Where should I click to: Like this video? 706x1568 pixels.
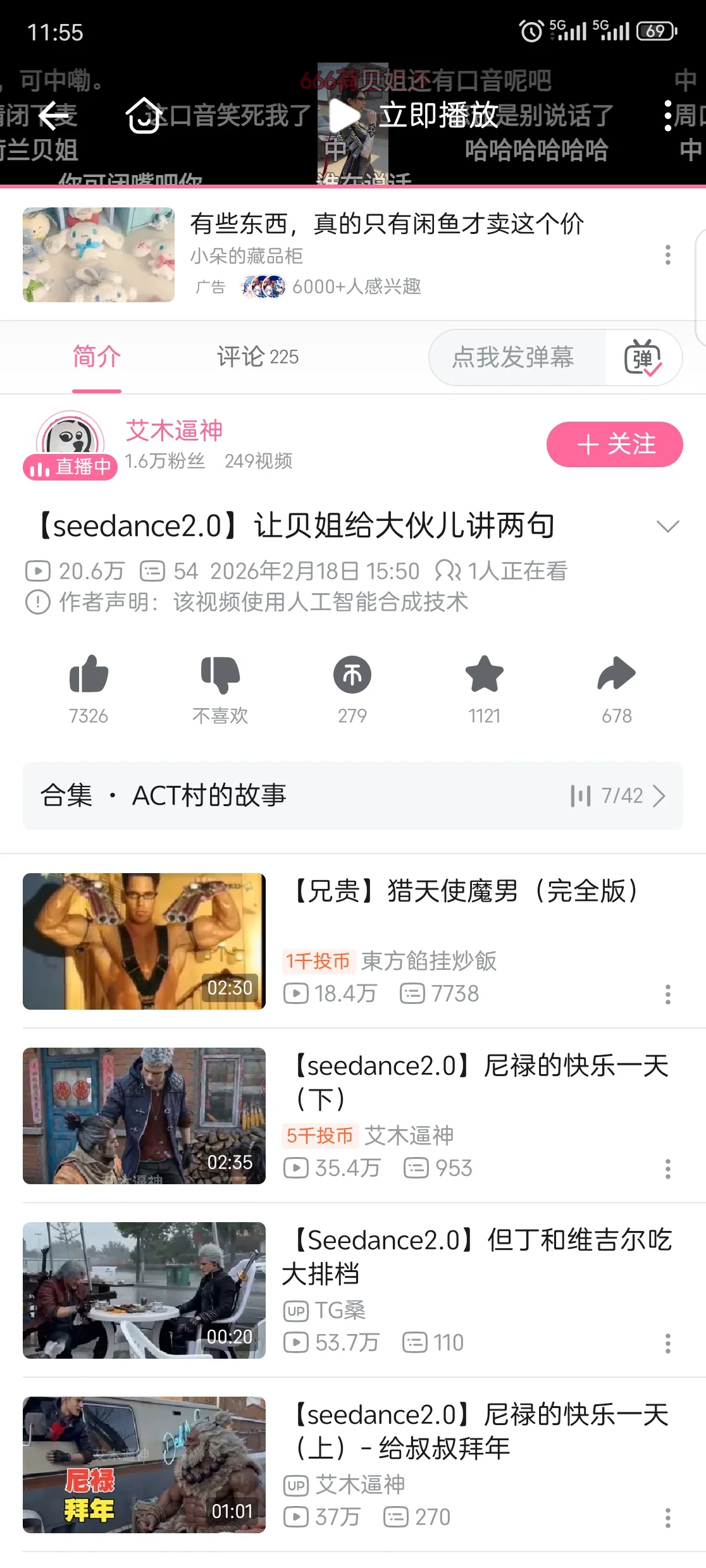coord(89,675)
